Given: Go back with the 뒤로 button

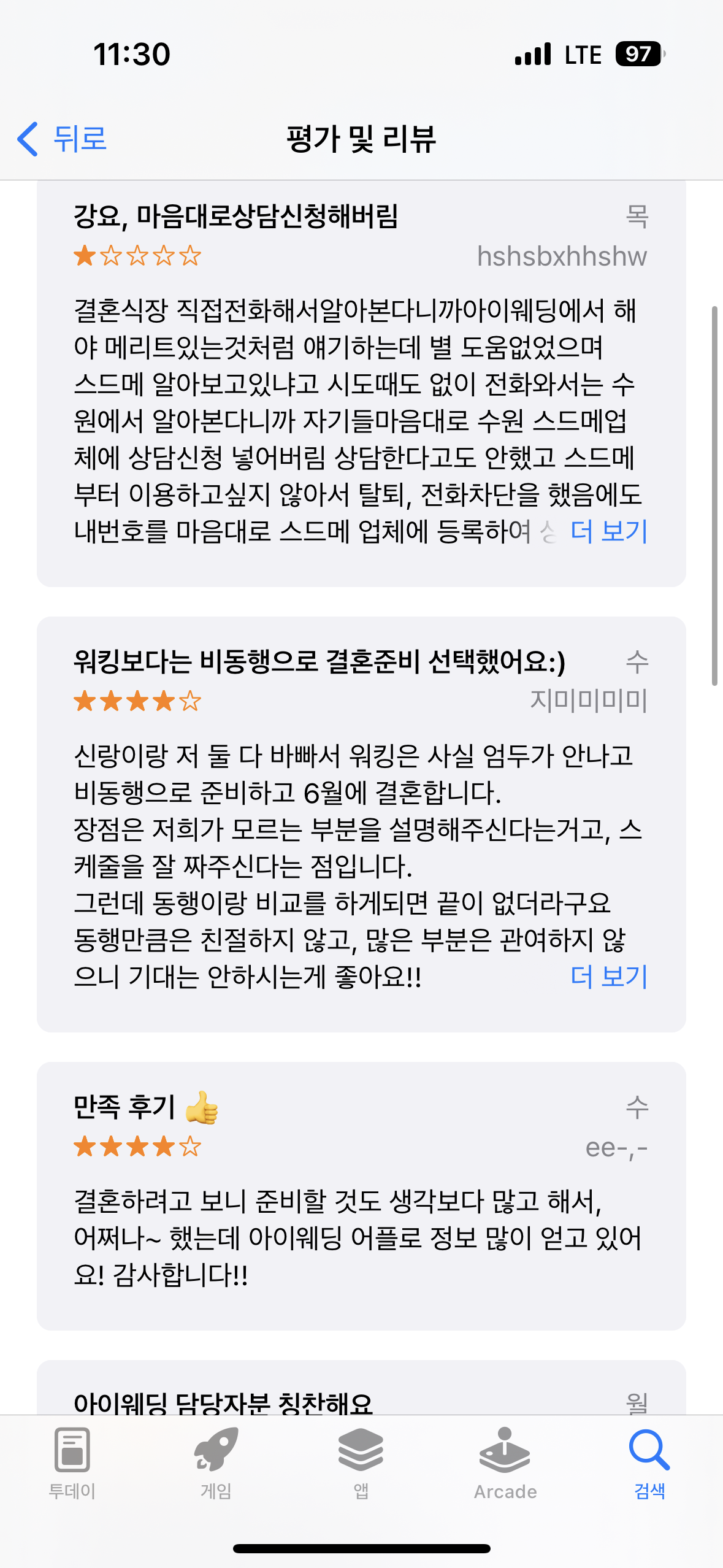Looking at the screenshot, I should (62, 139).
